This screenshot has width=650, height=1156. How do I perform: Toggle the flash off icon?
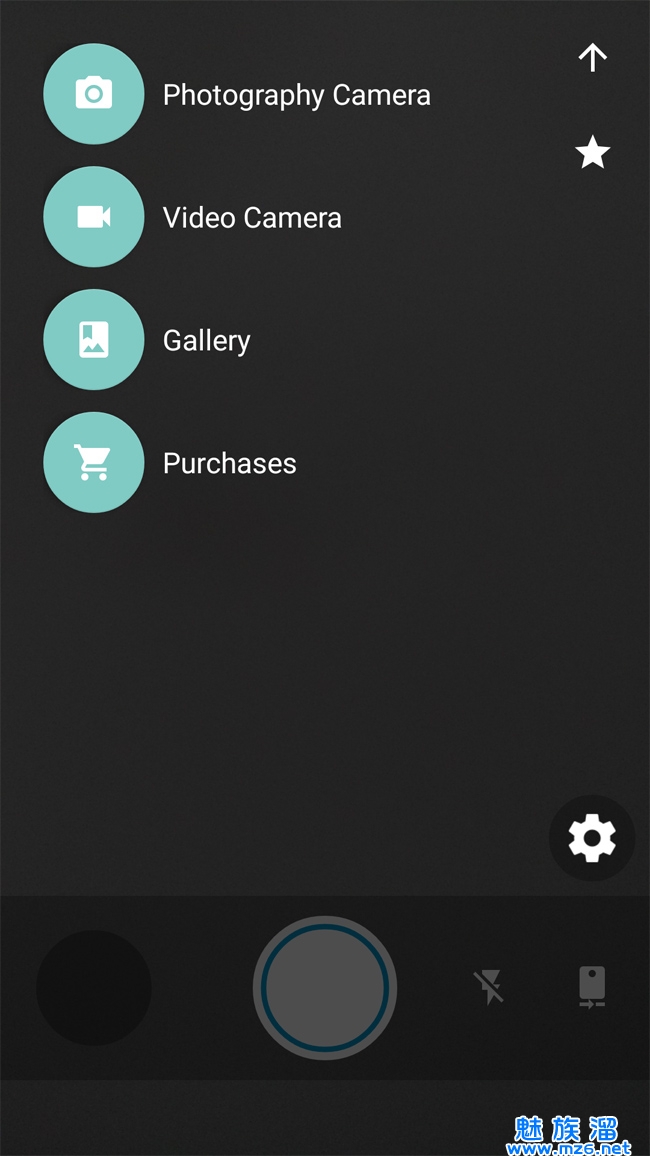[489, 987]
